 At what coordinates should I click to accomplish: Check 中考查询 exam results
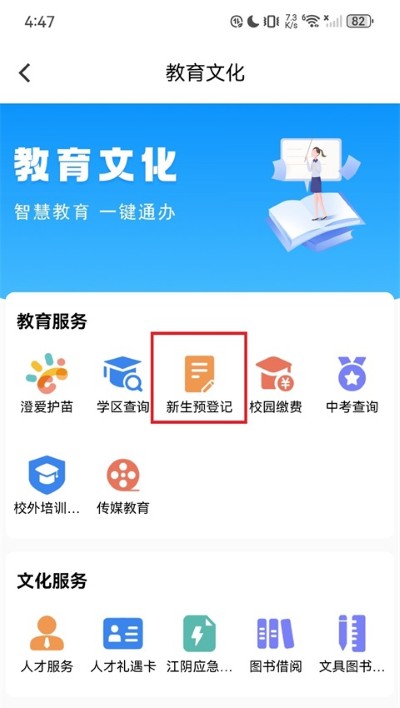(352, 384)
